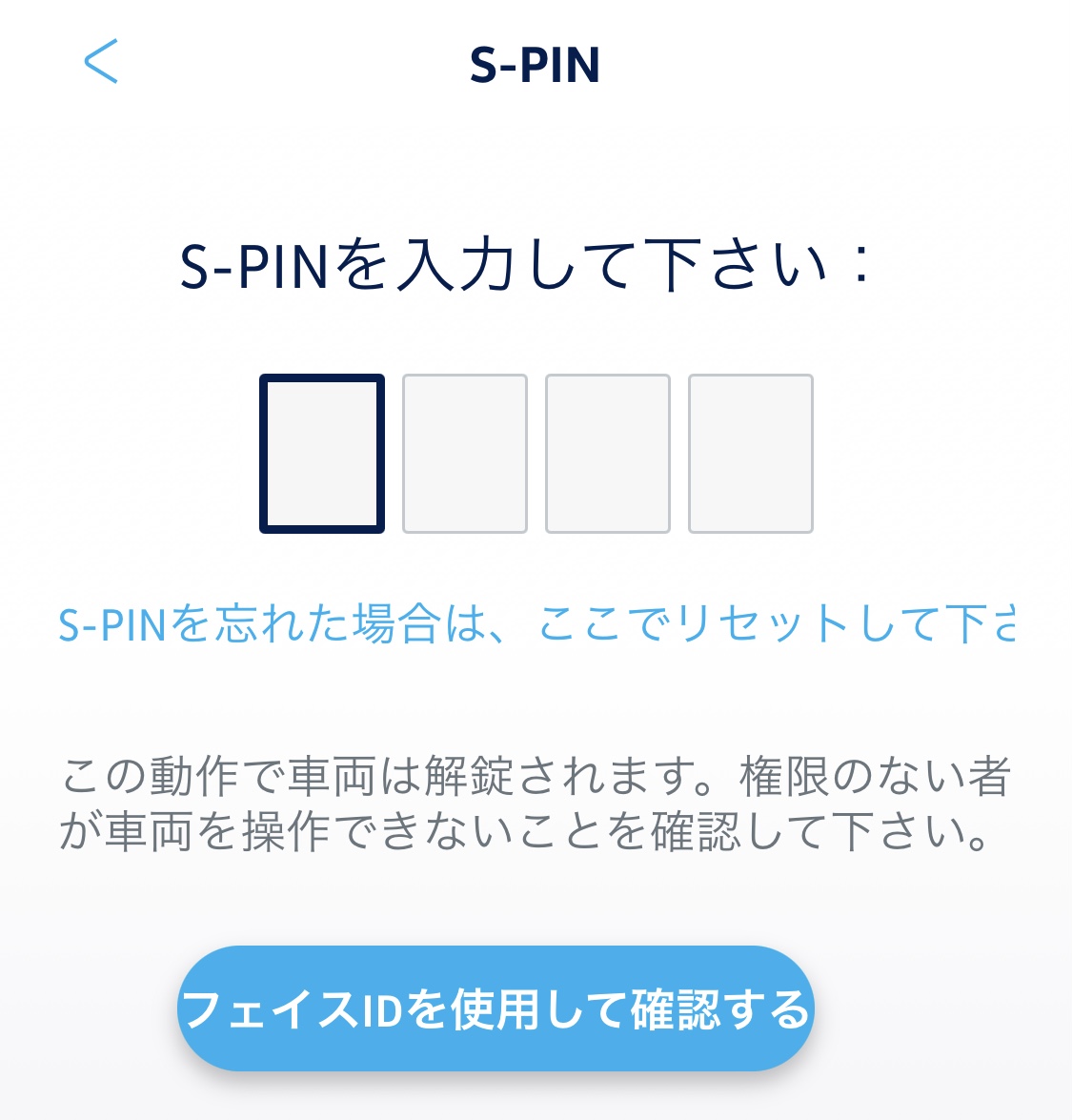Confirm using フェイスID button

click(x=496, y=1008)
